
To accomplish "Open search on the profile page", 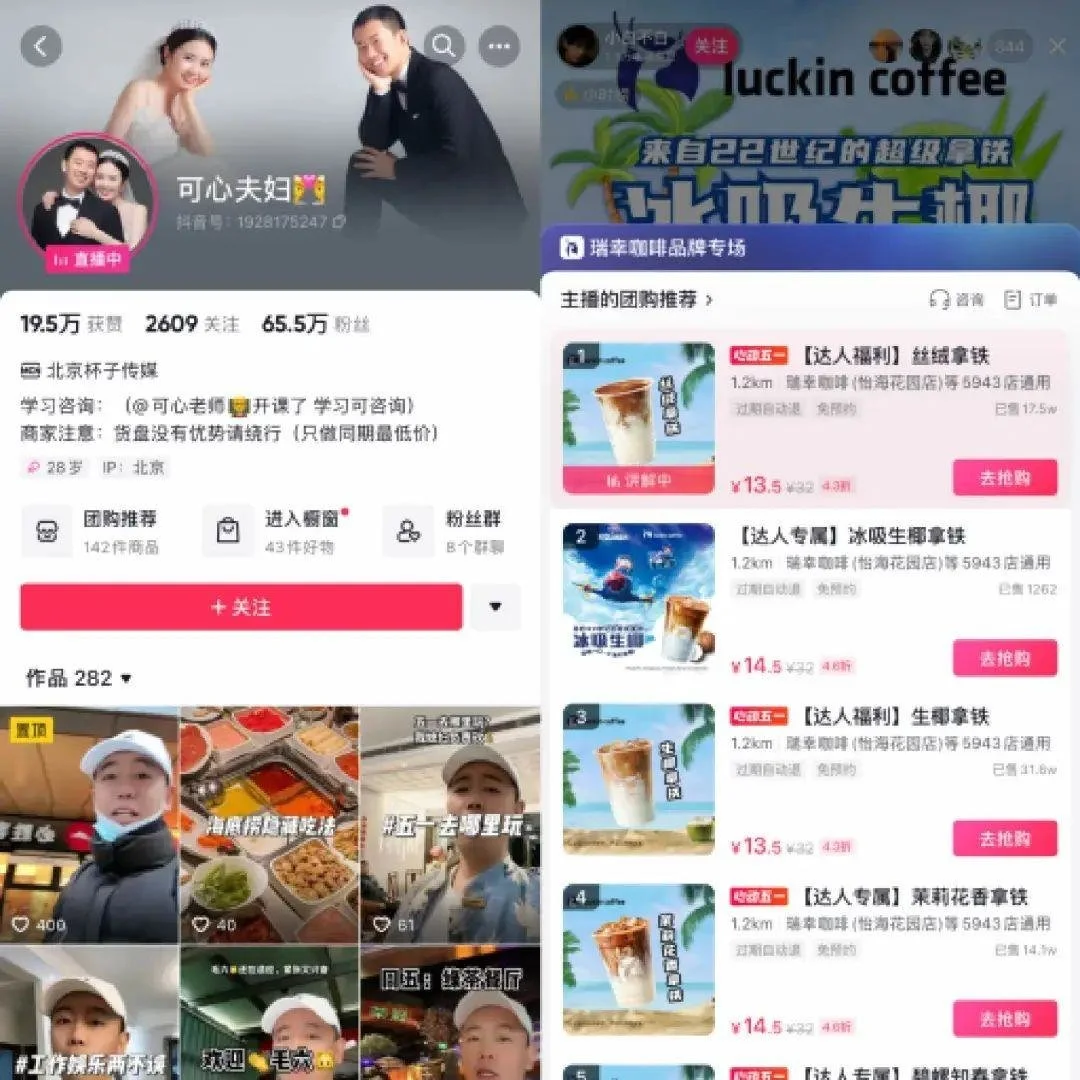I will click(x=444, y=46).
